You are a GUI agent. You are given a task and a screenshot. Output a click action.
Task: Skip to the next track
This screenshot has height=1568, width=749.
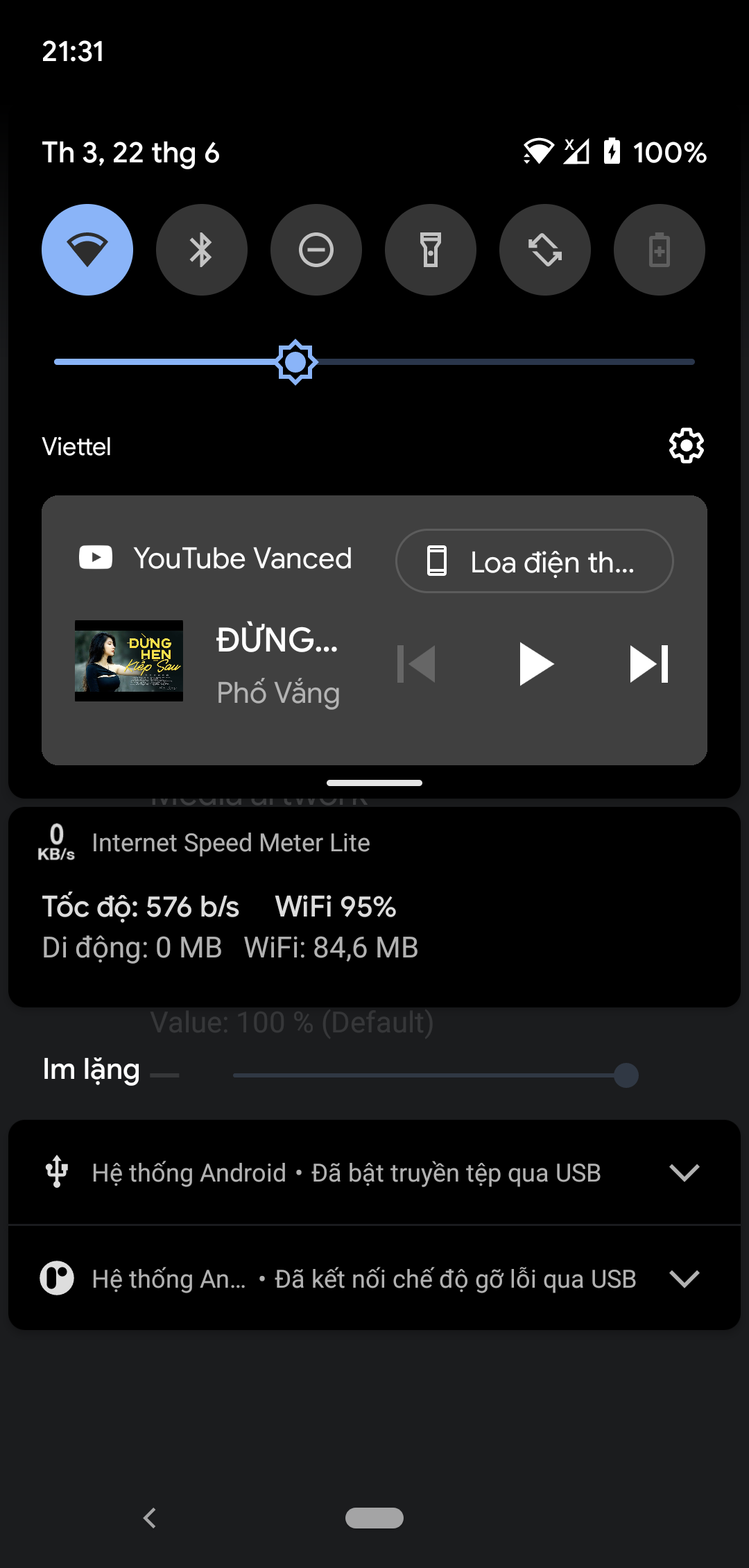click(x=649, y=664)
